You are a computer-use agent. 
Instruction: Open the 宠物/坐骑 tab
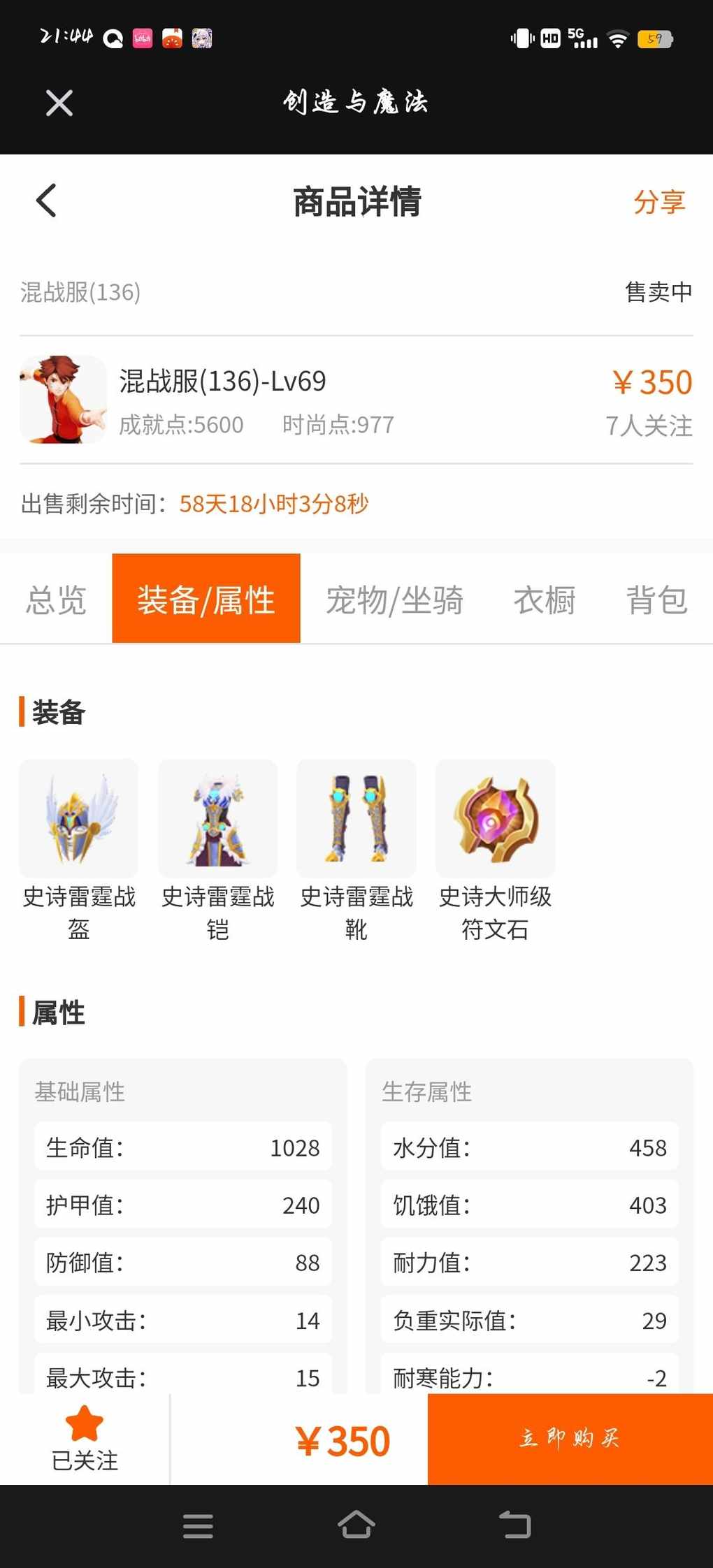click(394, 600)
